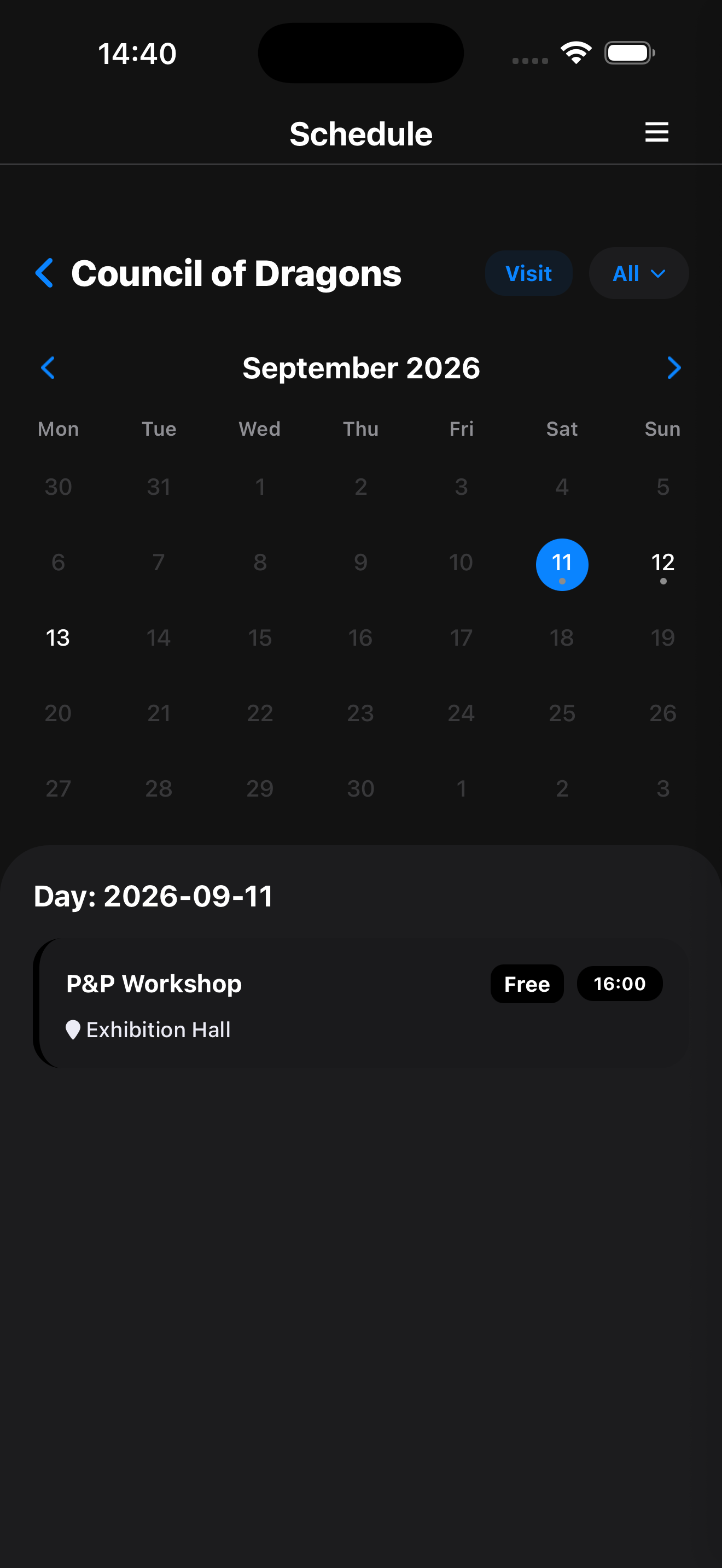The image size is (722, 1568).
Task: Navigate to next month with right arrow
Action: [673, 367]
